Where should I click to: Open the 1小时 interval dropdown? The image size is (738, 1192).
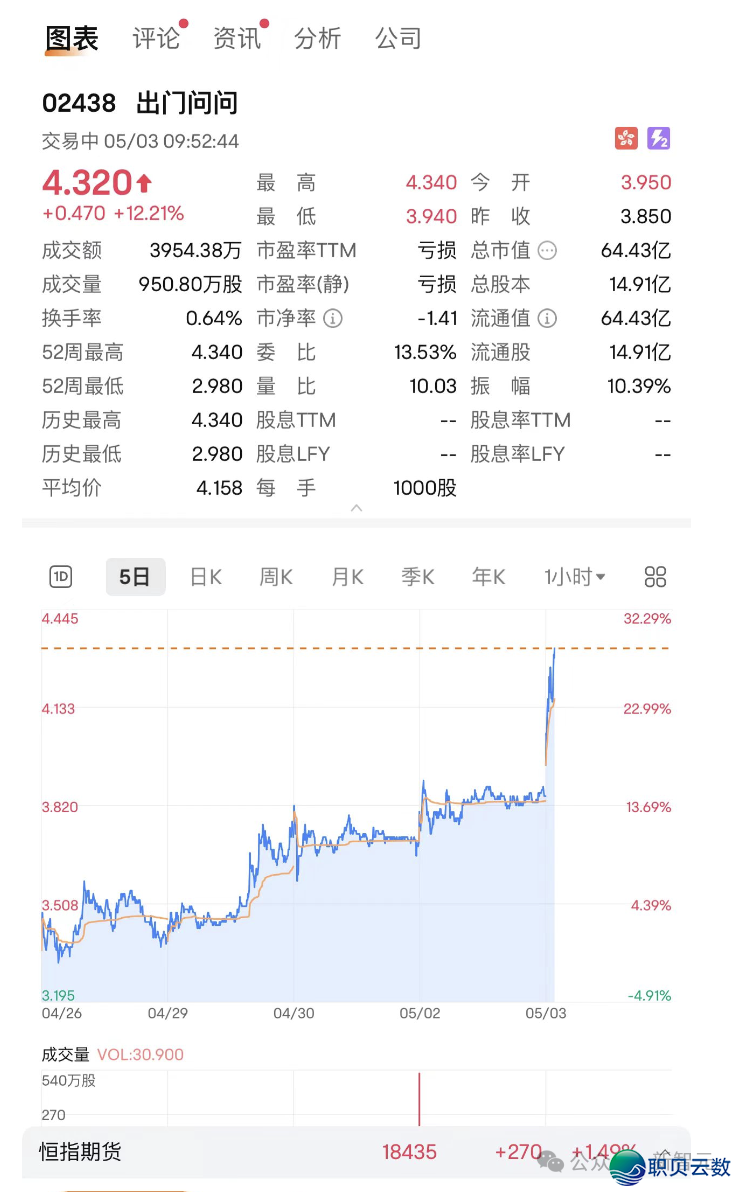point(573,576)
